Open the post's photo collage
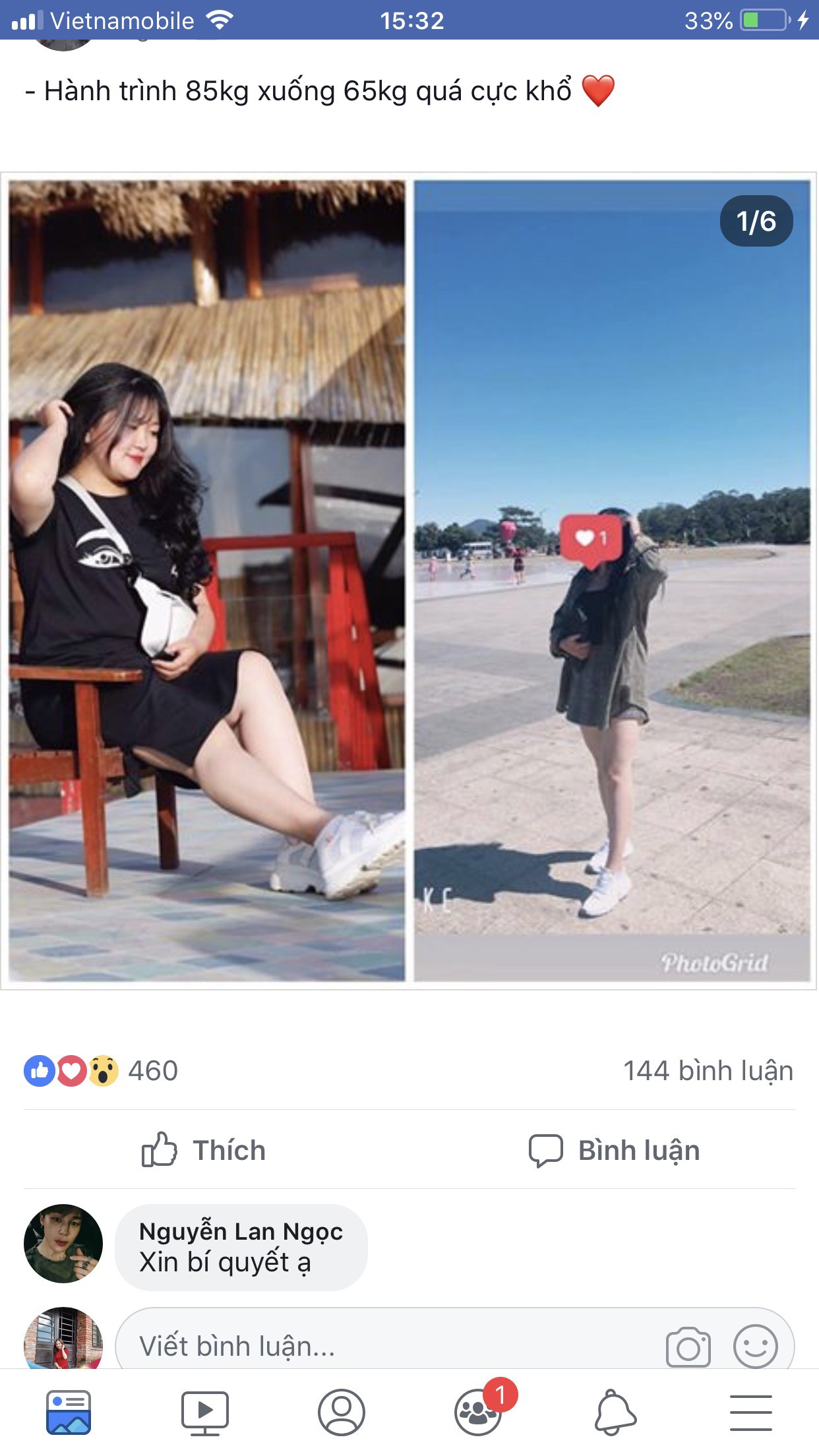Viewport: 819px width, 1456px height. click(409, 580)
